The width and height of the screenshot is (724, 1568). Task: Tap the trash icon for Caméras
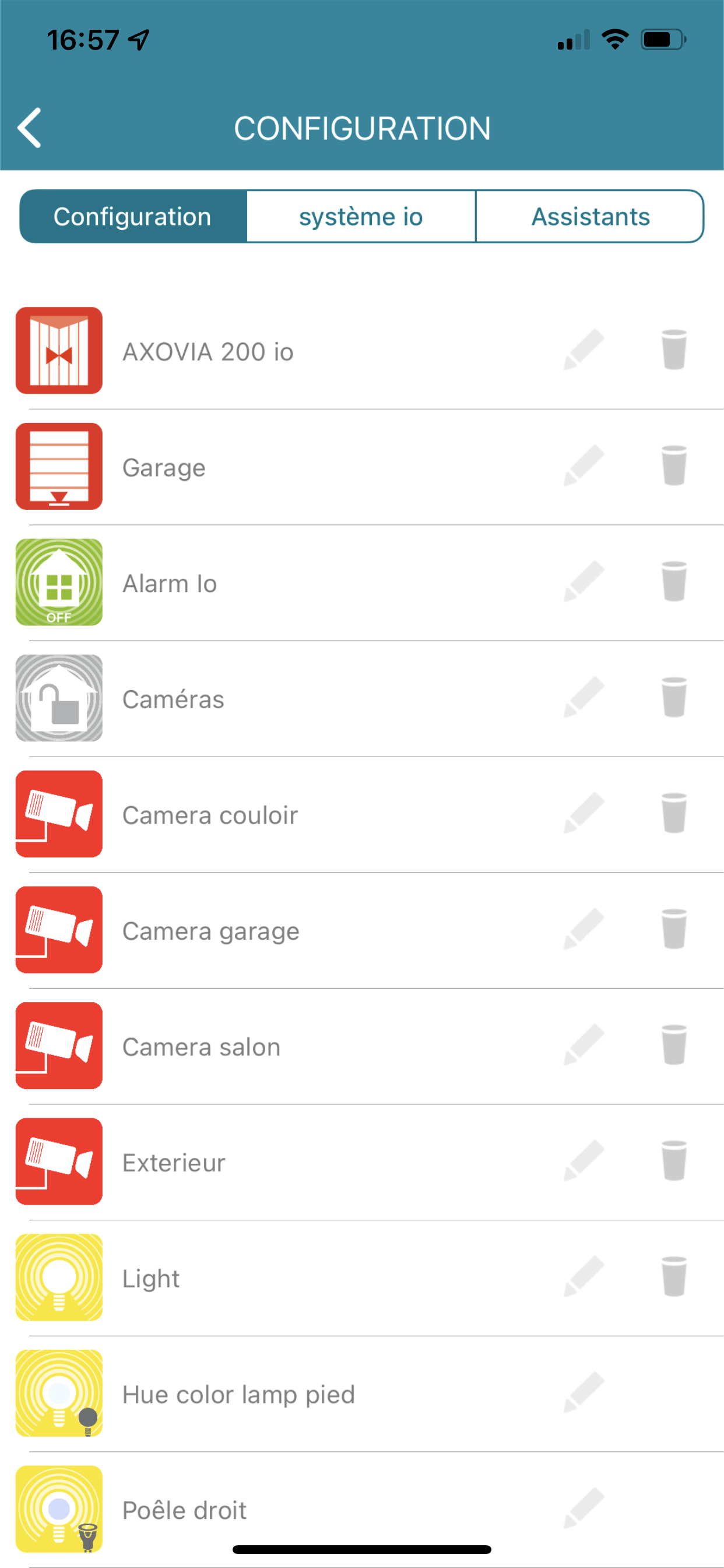674,697
